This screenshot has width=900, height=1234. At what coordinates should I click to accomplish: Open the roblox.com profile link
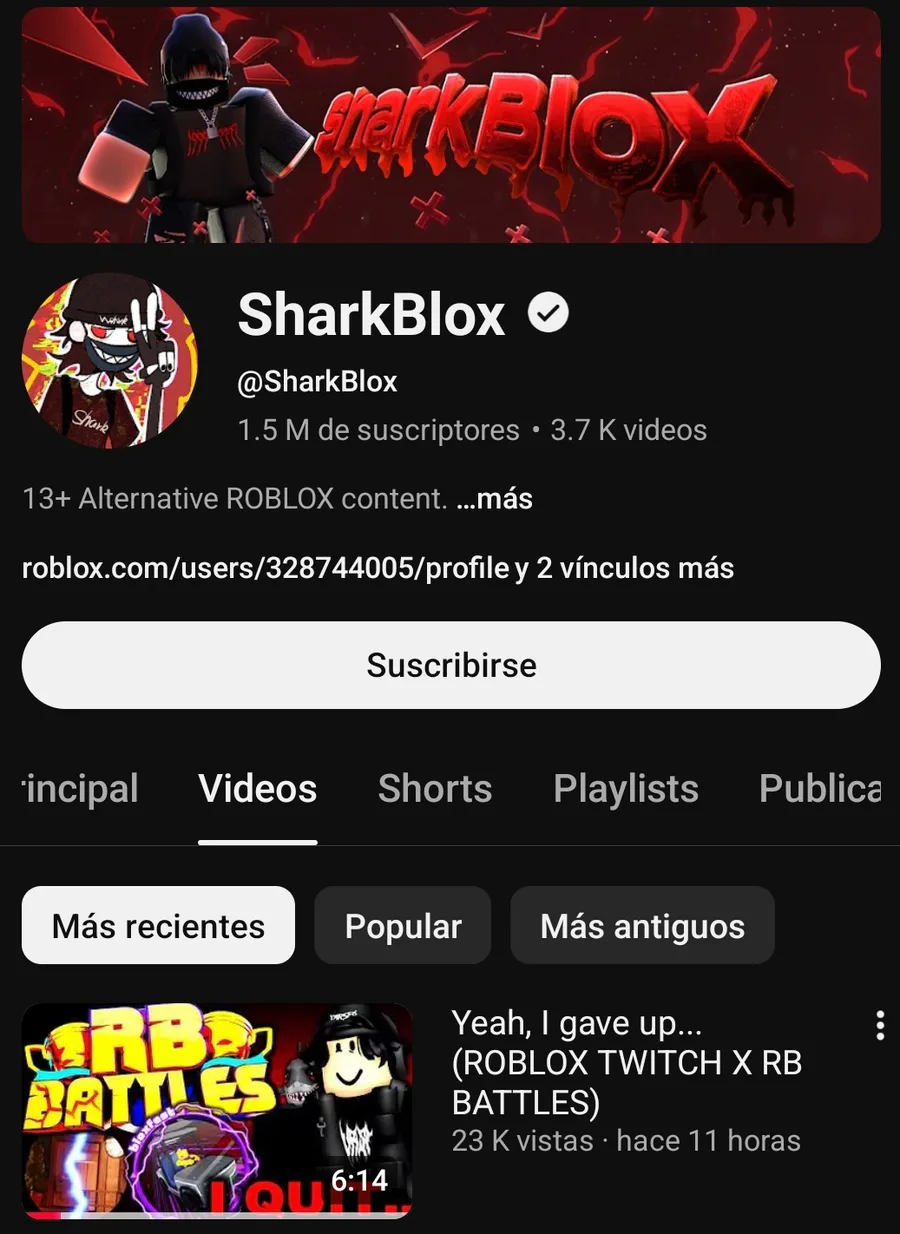coord(265,568)
